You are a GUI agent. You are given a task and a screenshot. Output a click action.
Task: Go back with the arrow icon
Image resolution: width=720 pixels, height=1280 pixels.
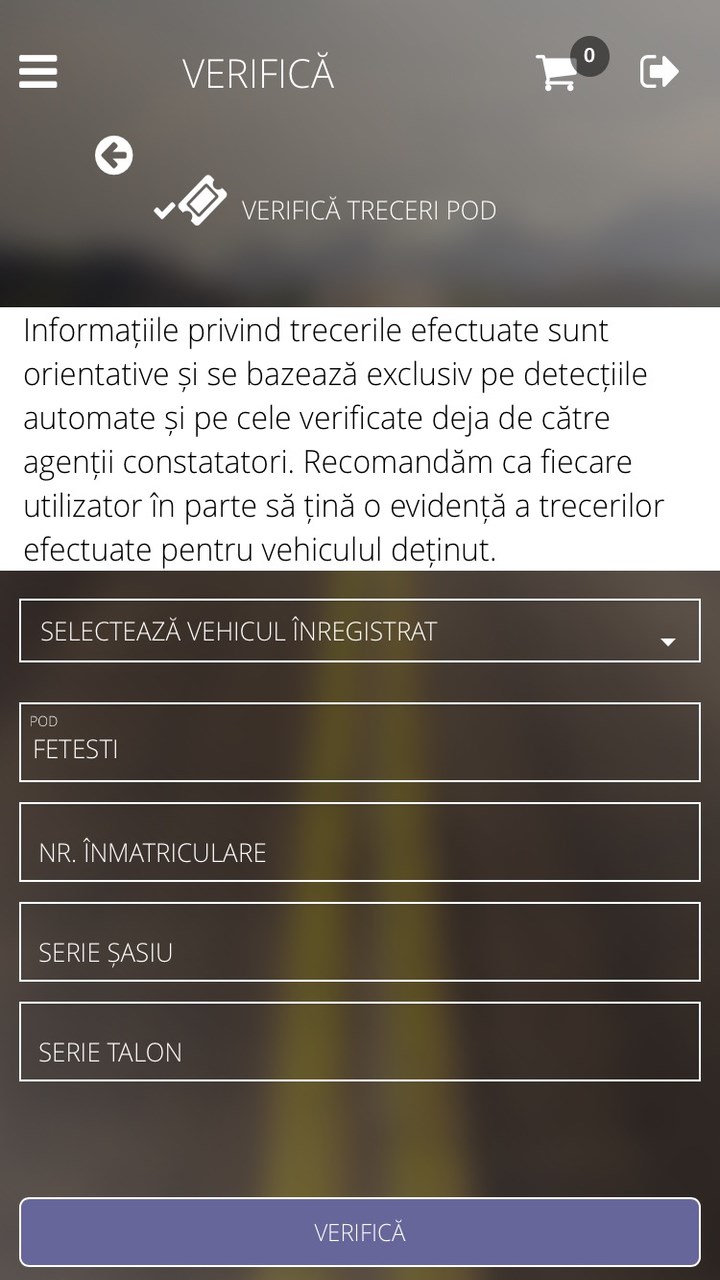(x=114, y=155)
